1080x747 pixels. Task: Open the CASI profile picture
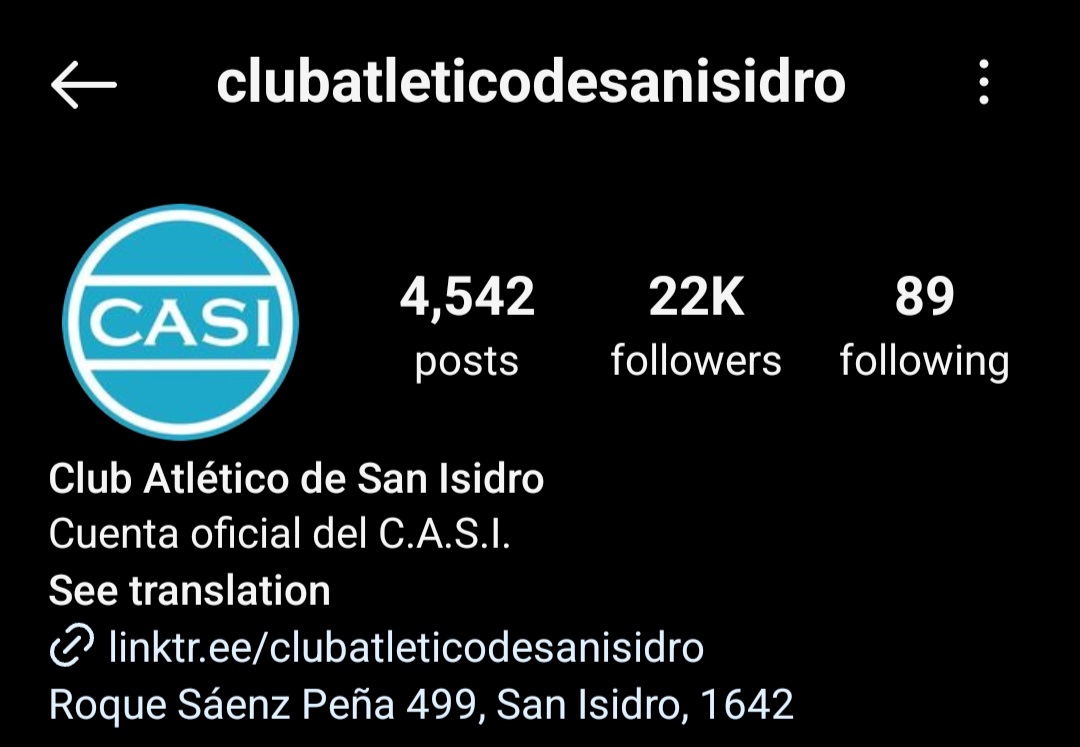click(x=181, y=322)
